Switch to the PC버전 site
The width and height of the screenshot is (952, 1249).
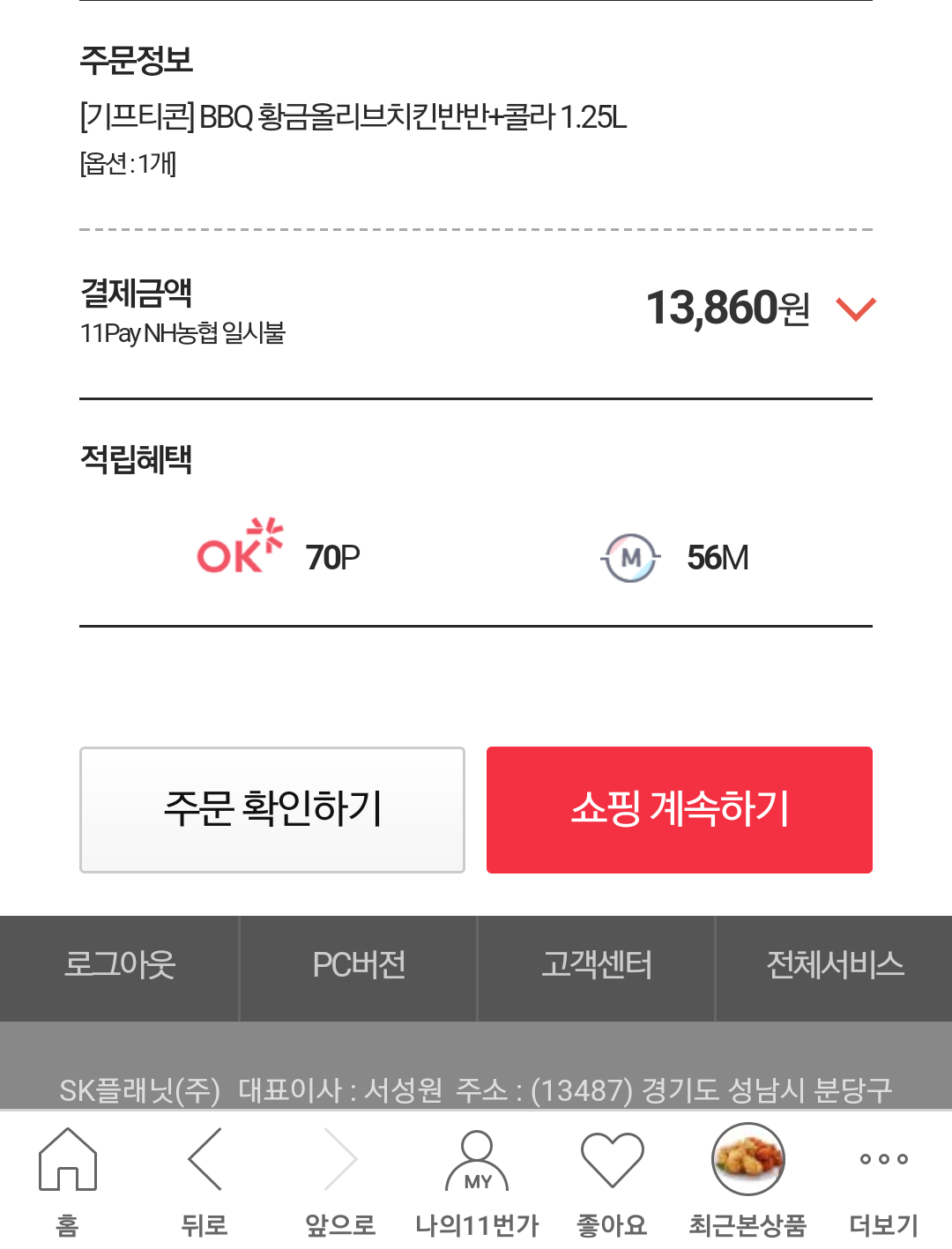point(359,966)
